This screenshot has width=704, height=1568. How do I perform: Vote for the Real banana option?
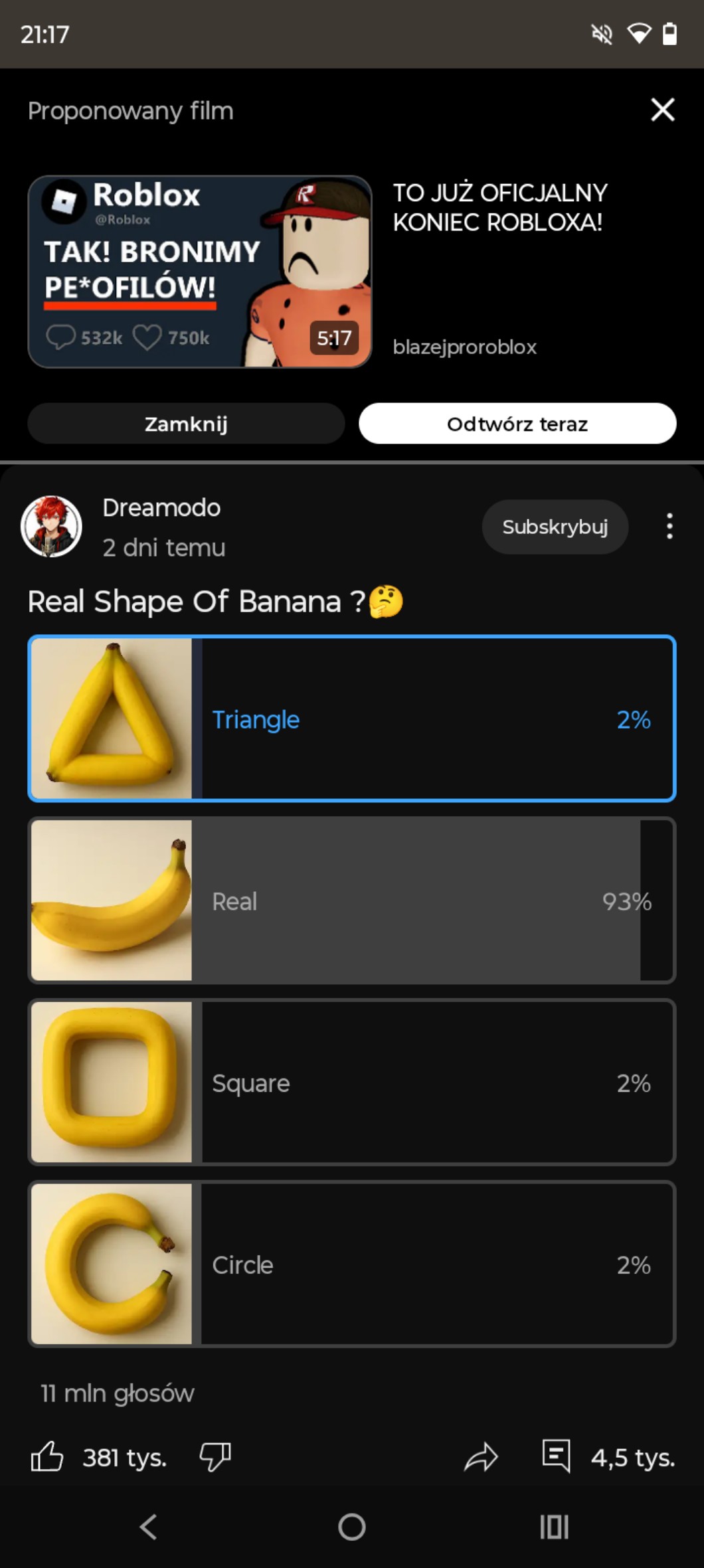(x=352, y=901)
